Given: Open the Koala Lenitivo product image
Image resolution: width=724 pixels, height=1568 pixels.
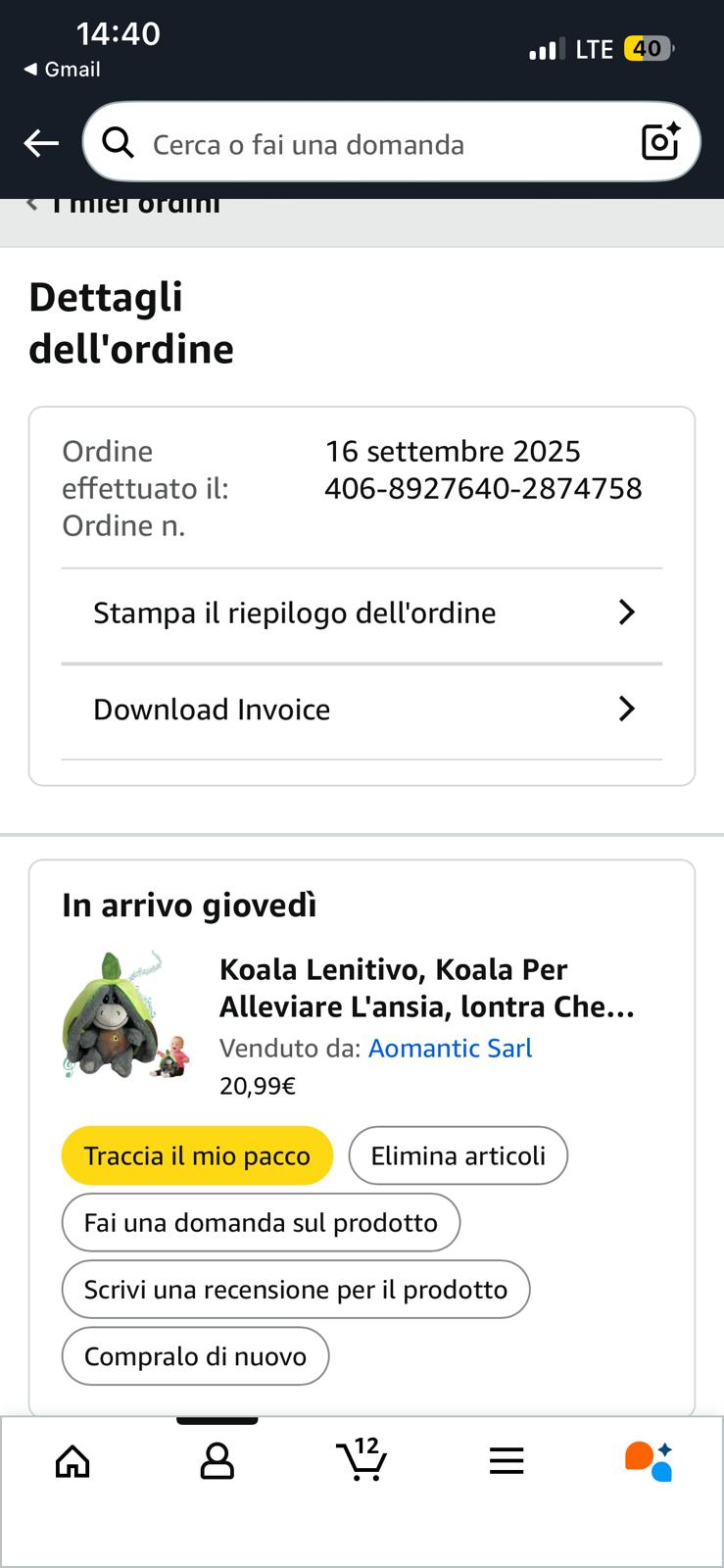Looking at the screenshot, I should pyautogui.click(x=125, y=1015).
